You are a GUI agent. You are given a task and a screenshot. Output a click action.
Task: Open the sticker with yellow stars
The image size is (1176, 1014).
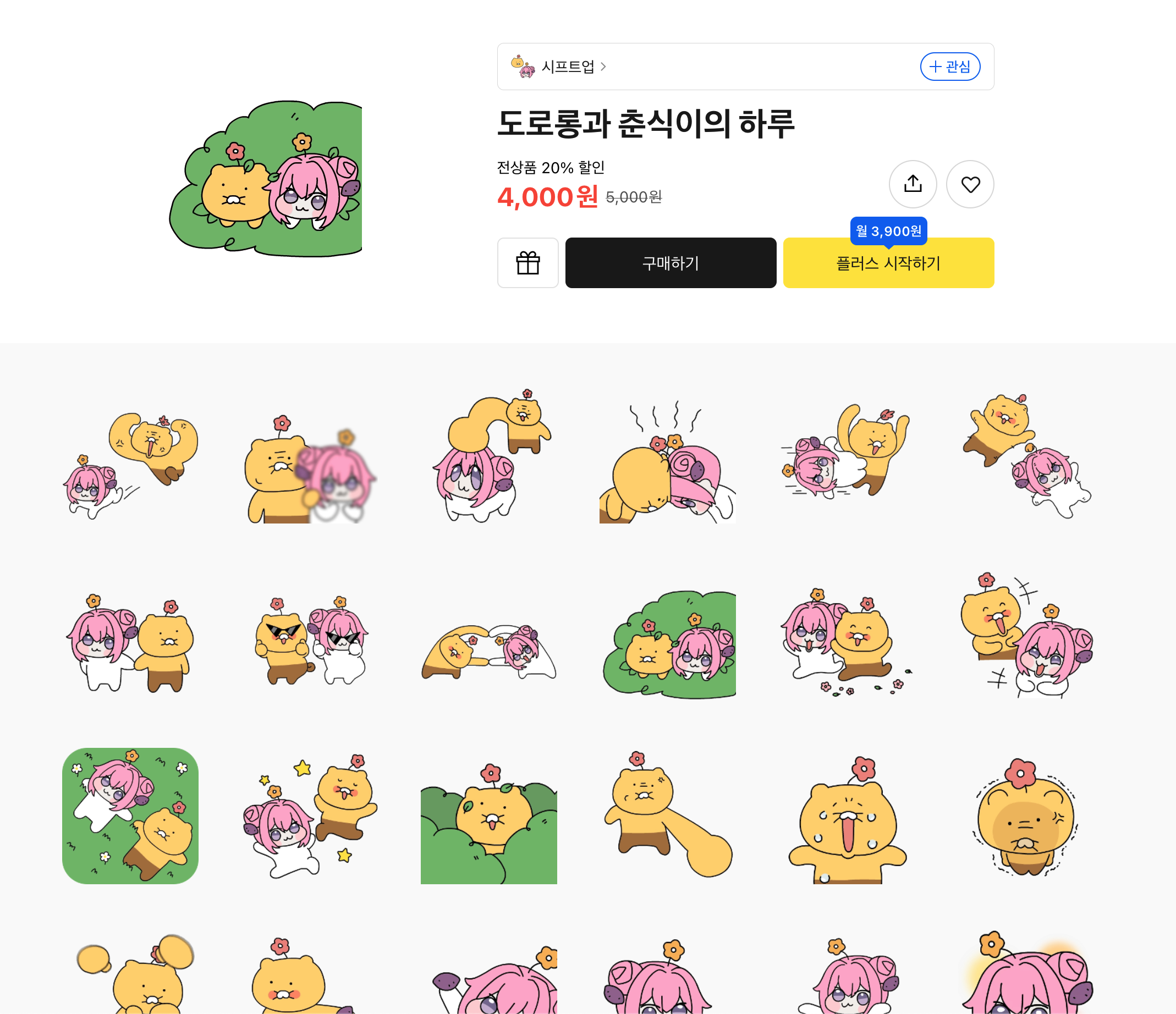pos(310,815)
